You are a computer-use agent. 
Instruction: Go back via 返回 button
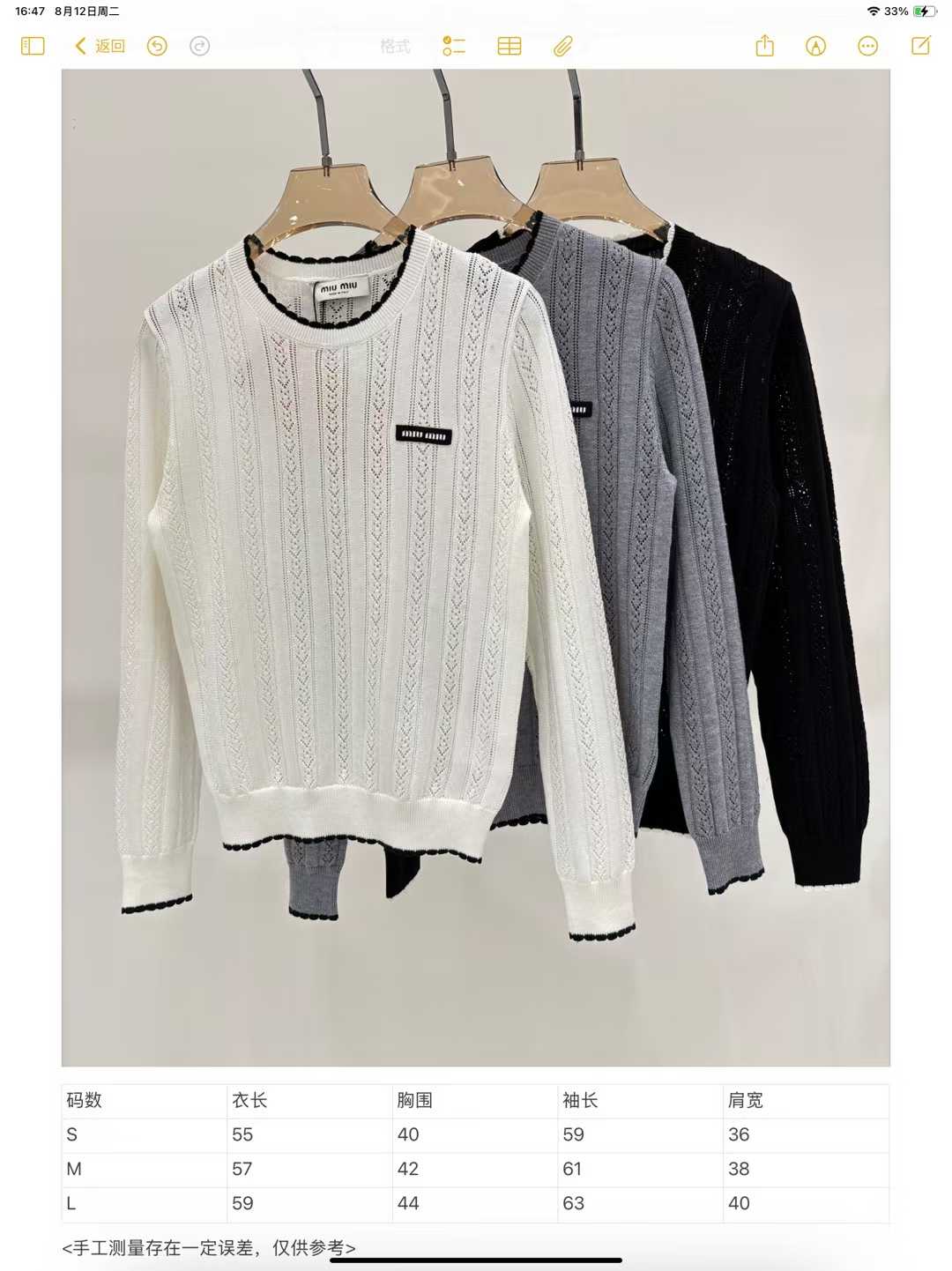point(100,46)
